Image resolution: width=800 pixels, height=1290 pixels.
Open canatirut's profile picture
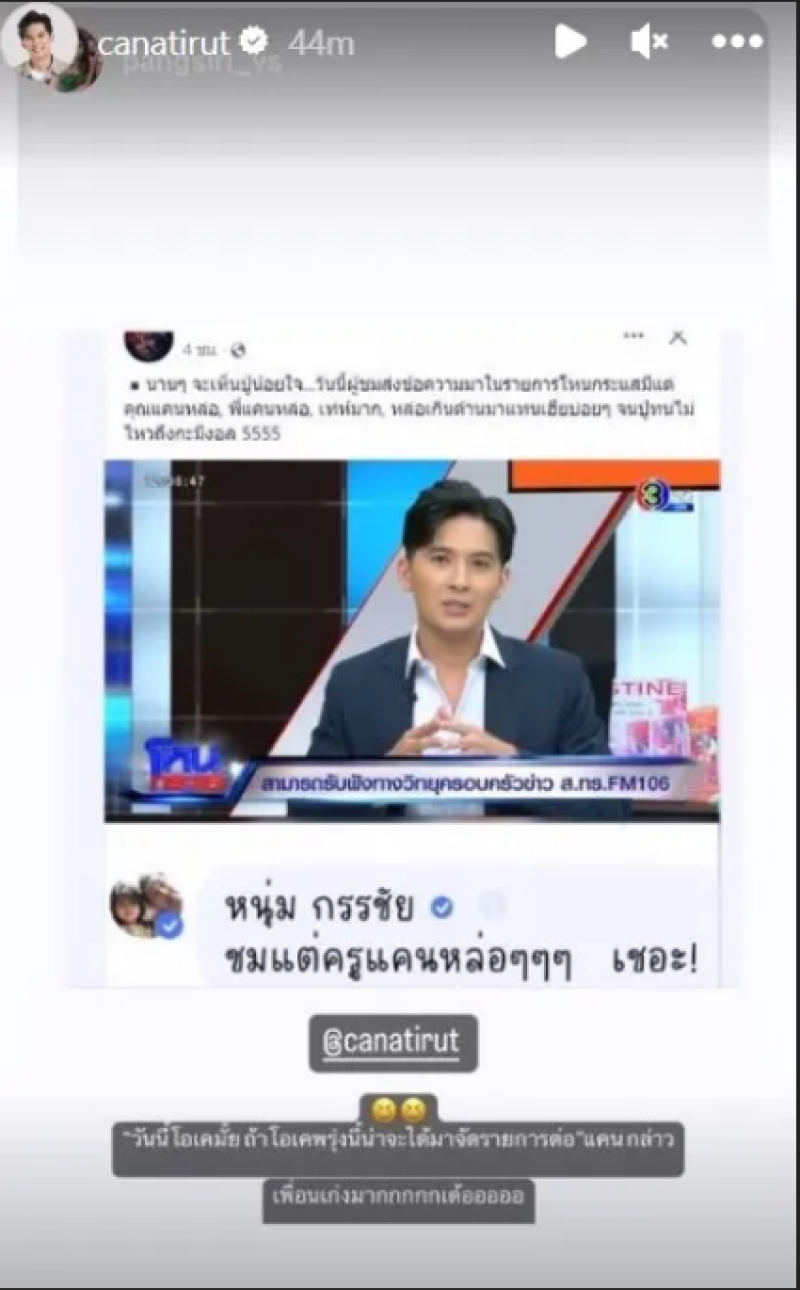click(x=41, y=43)
